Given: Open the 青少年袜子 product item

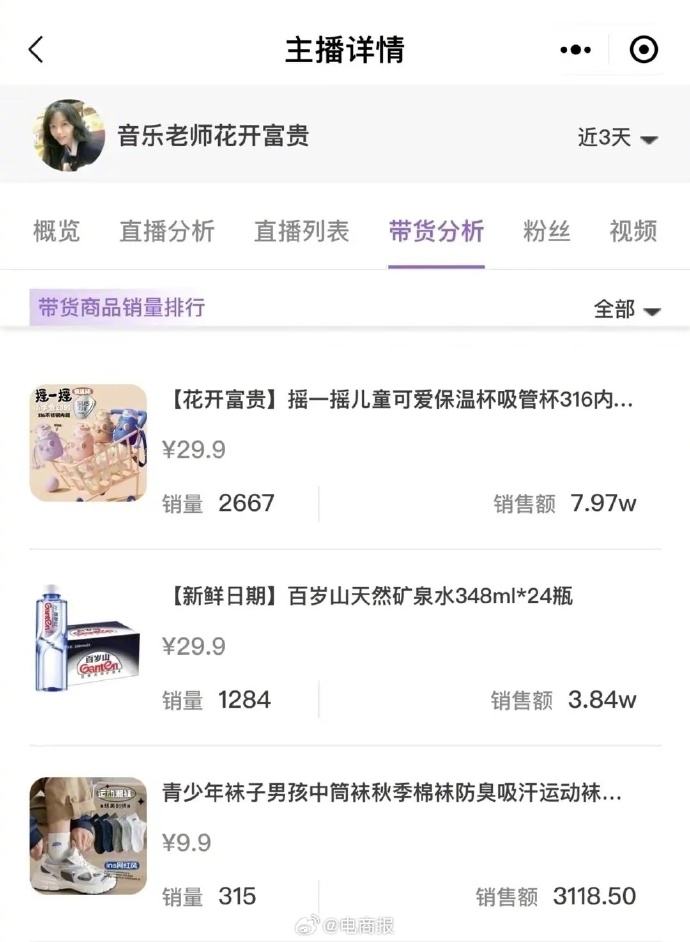Looking at the screenshot, I should (391, 794).
